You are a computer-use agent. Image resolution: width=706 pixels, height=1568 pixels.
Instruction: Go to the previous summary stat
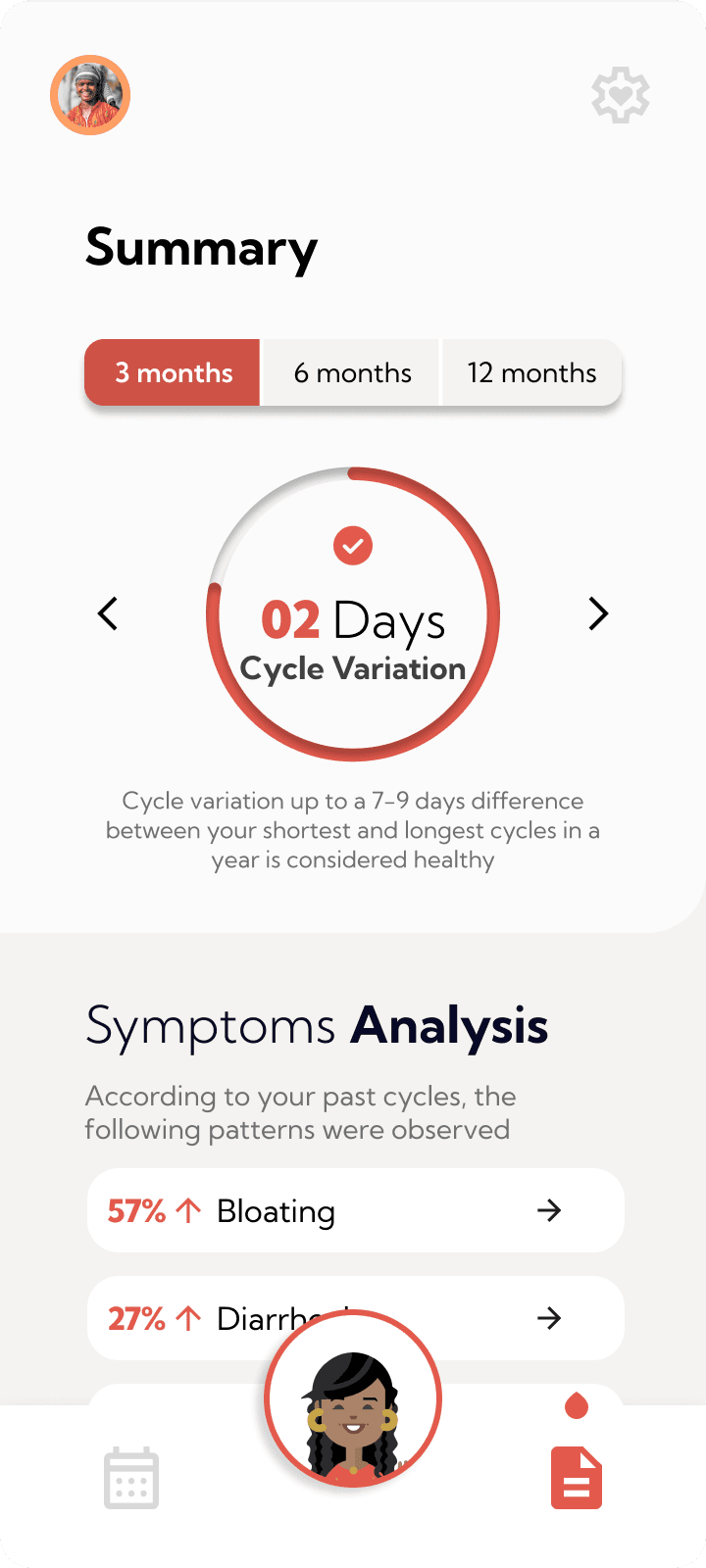tap(108, 614)
